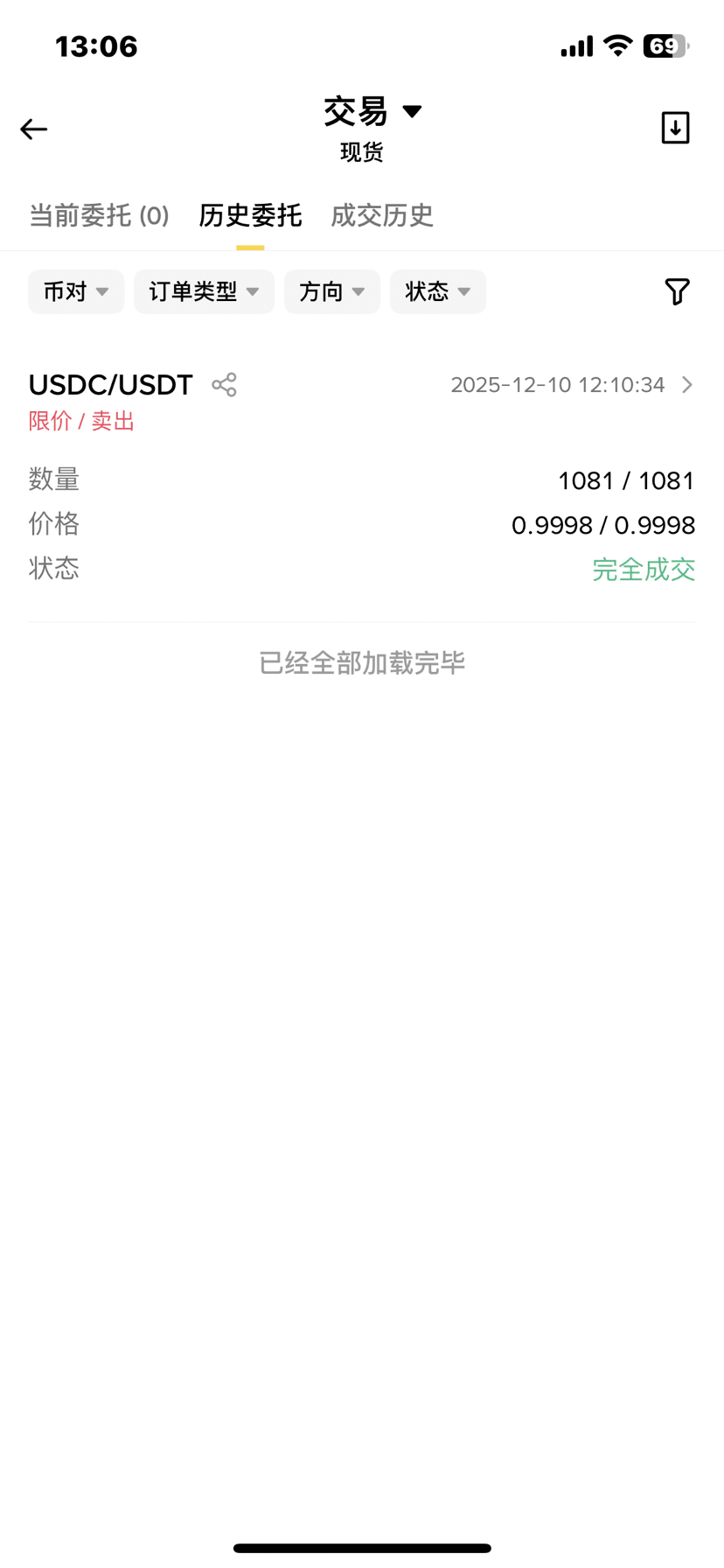Open the 订单类型 filter dropdown
The image size is (724, 1568).
coord(204,291)
